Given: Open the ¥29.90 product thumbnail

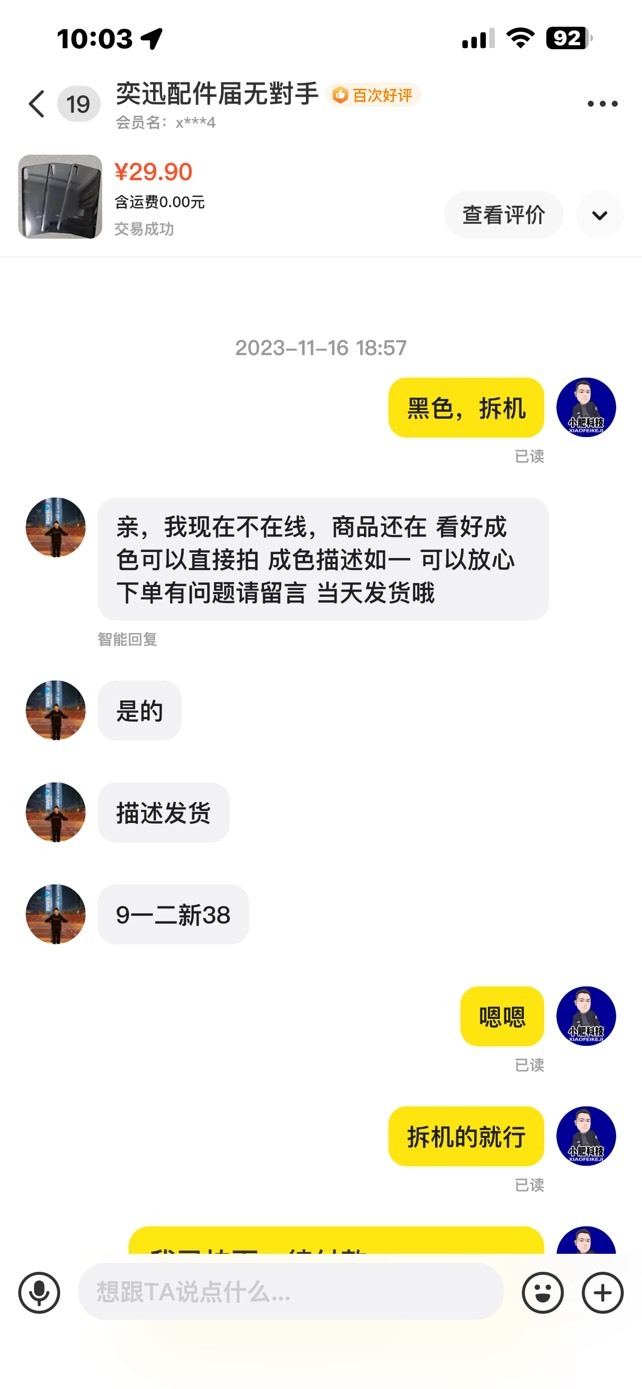Looking at the screenshot, I should (60, 197).
